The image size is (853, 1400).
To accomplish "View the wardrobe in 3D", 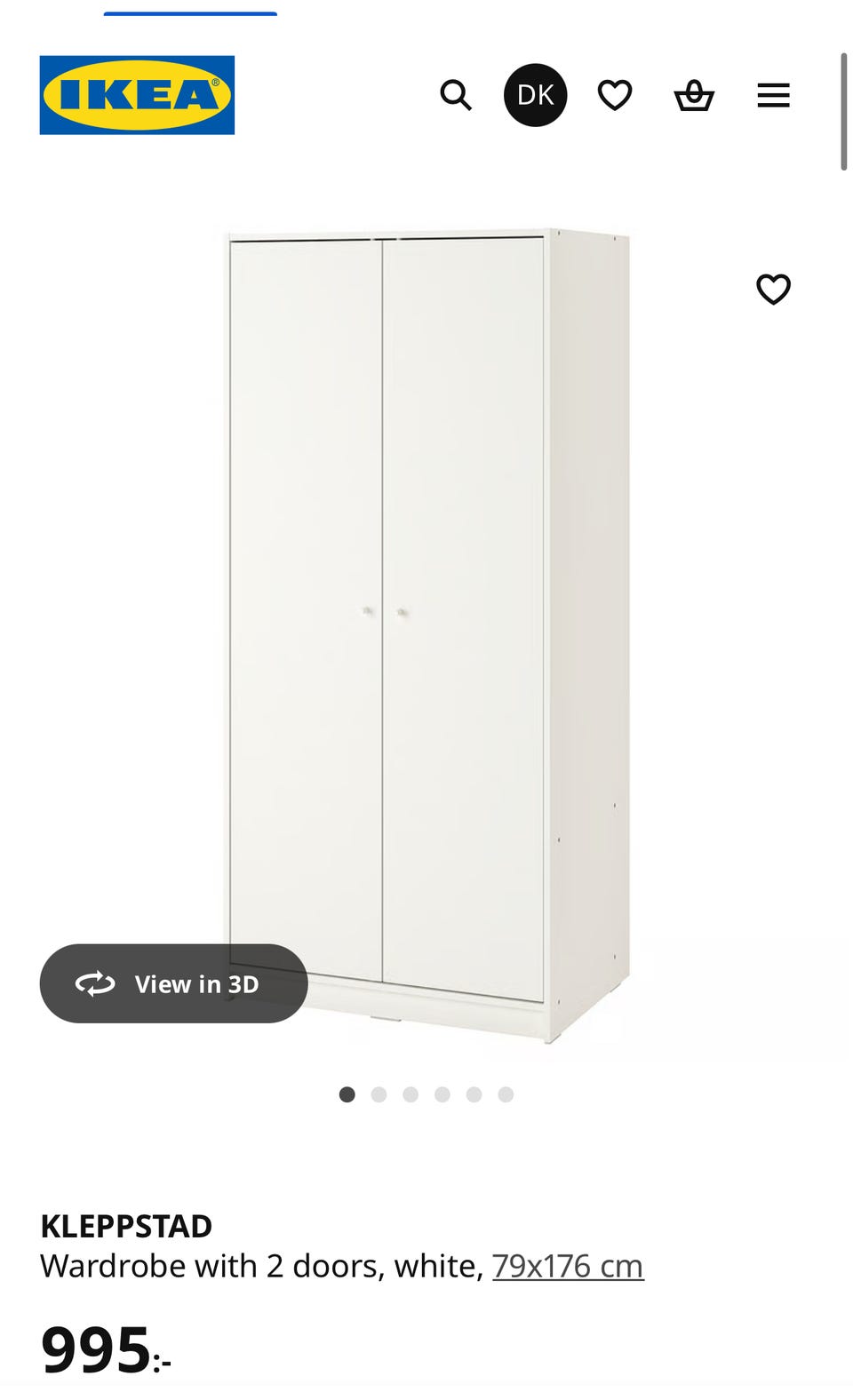I will tap(174, 983).
